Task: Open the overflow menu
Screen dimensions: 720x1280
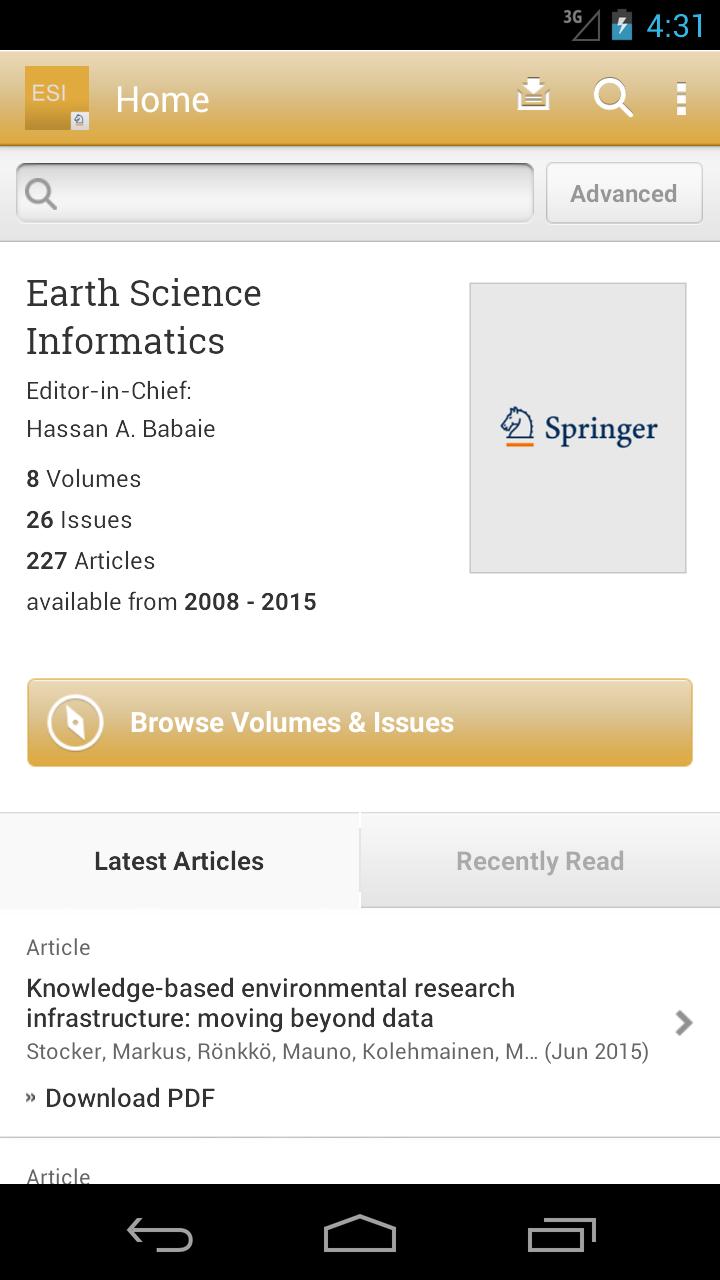Action: coord(681,98)
